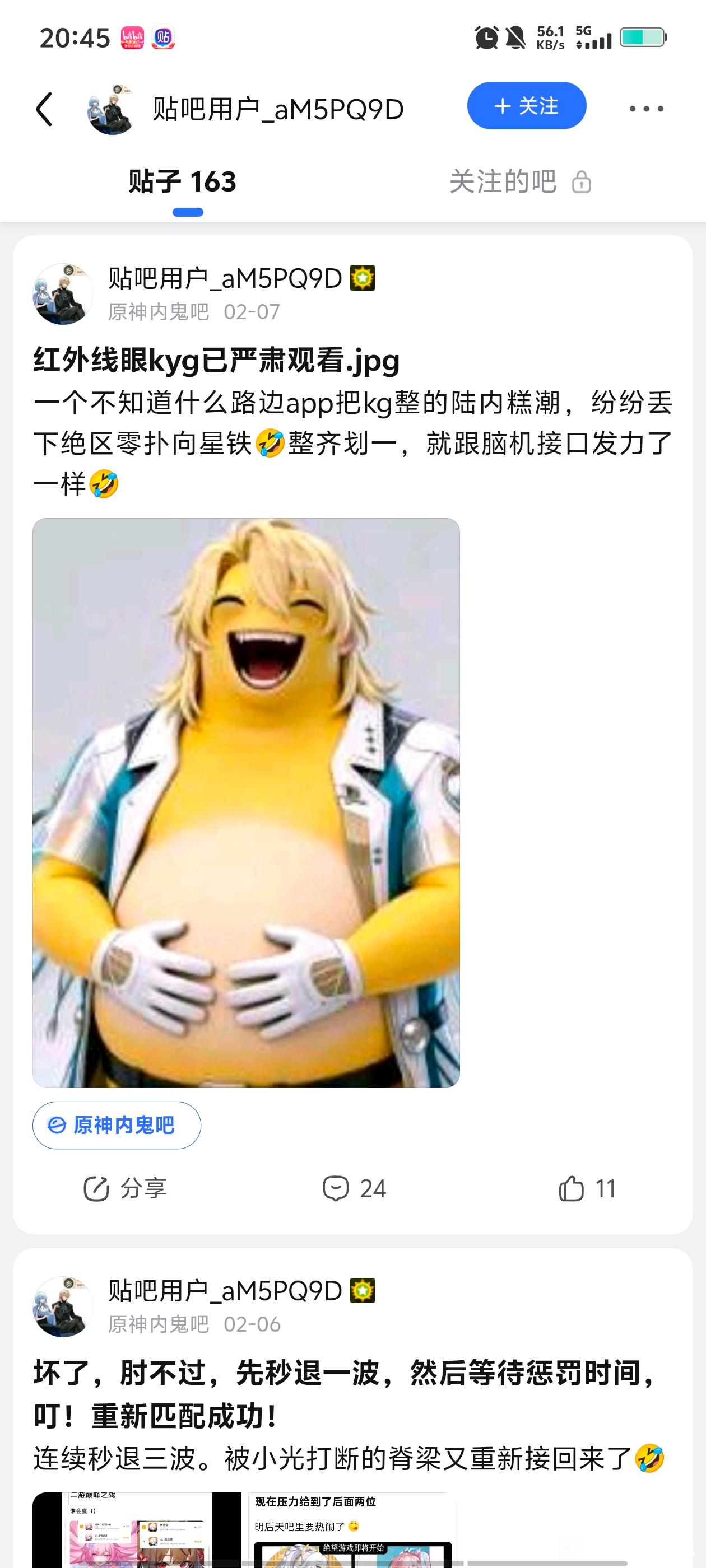
Task: Switch to the 关注的吧 tab
Action: (x=520, y=181)
